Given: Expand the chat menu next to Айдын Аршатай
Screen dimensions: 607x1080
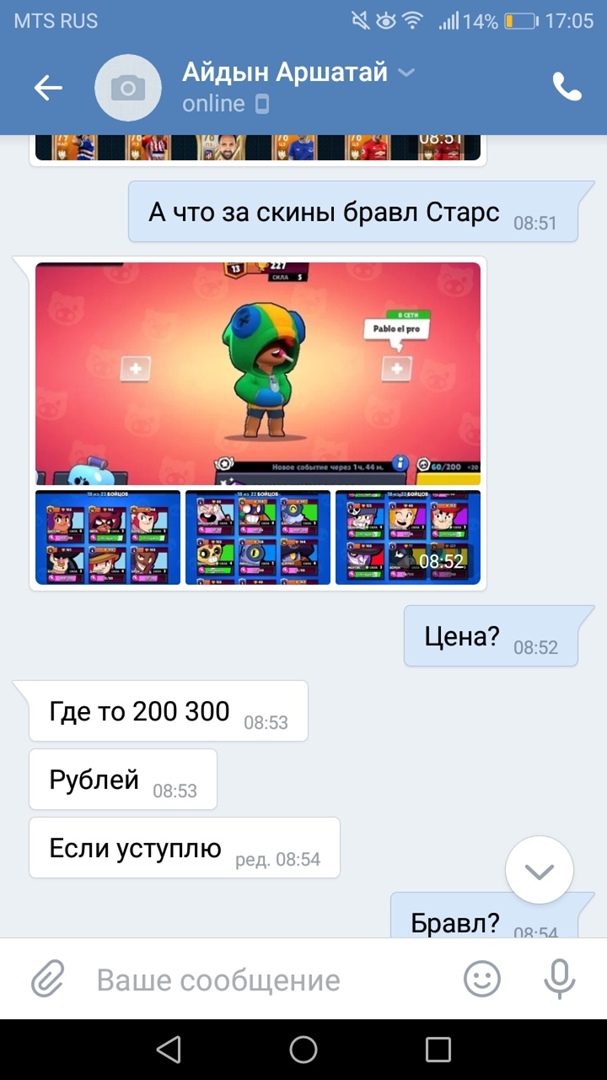Looking at the screenshot, I should (406, 73).
